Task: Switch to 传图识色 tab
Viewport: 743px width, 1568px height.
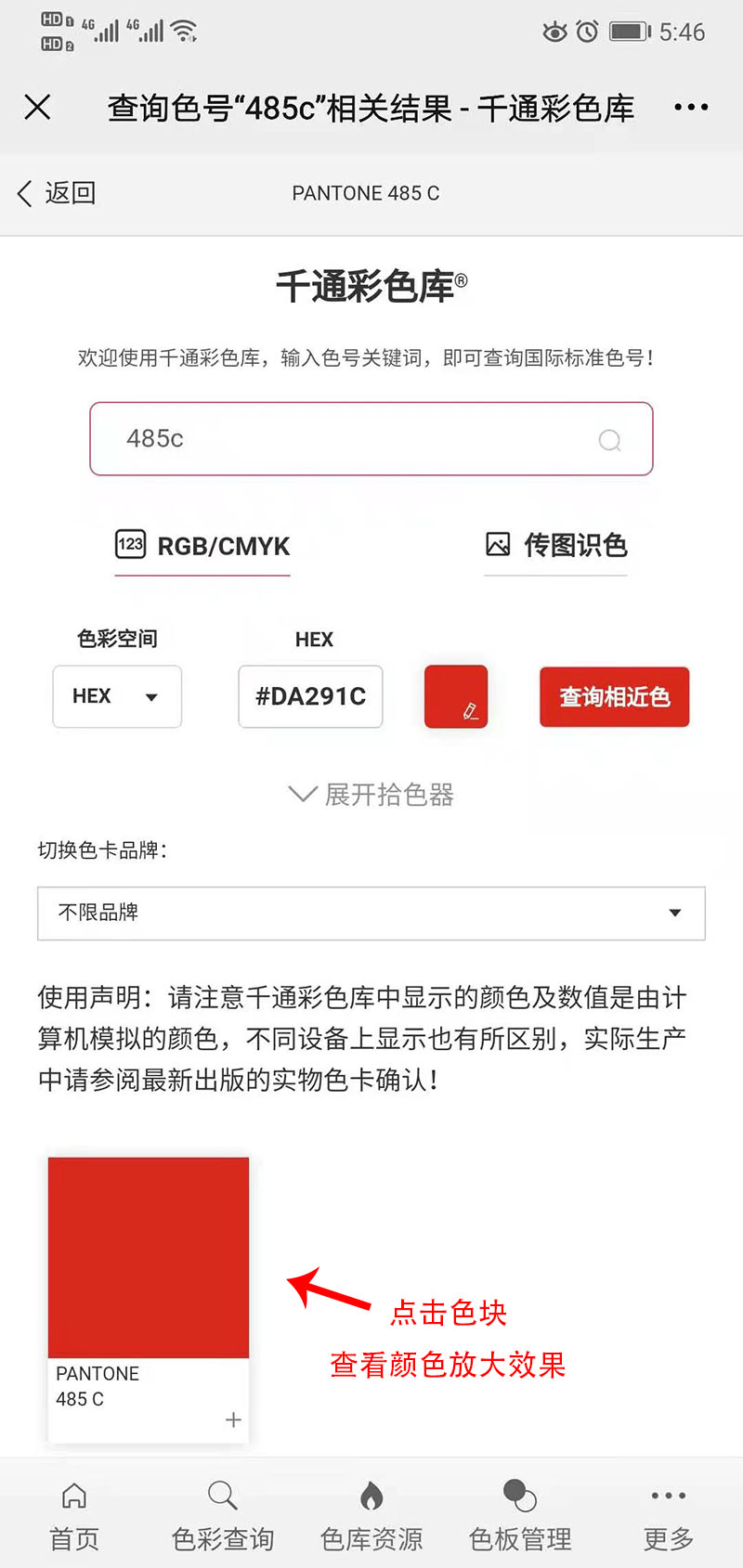Action: 556,545
